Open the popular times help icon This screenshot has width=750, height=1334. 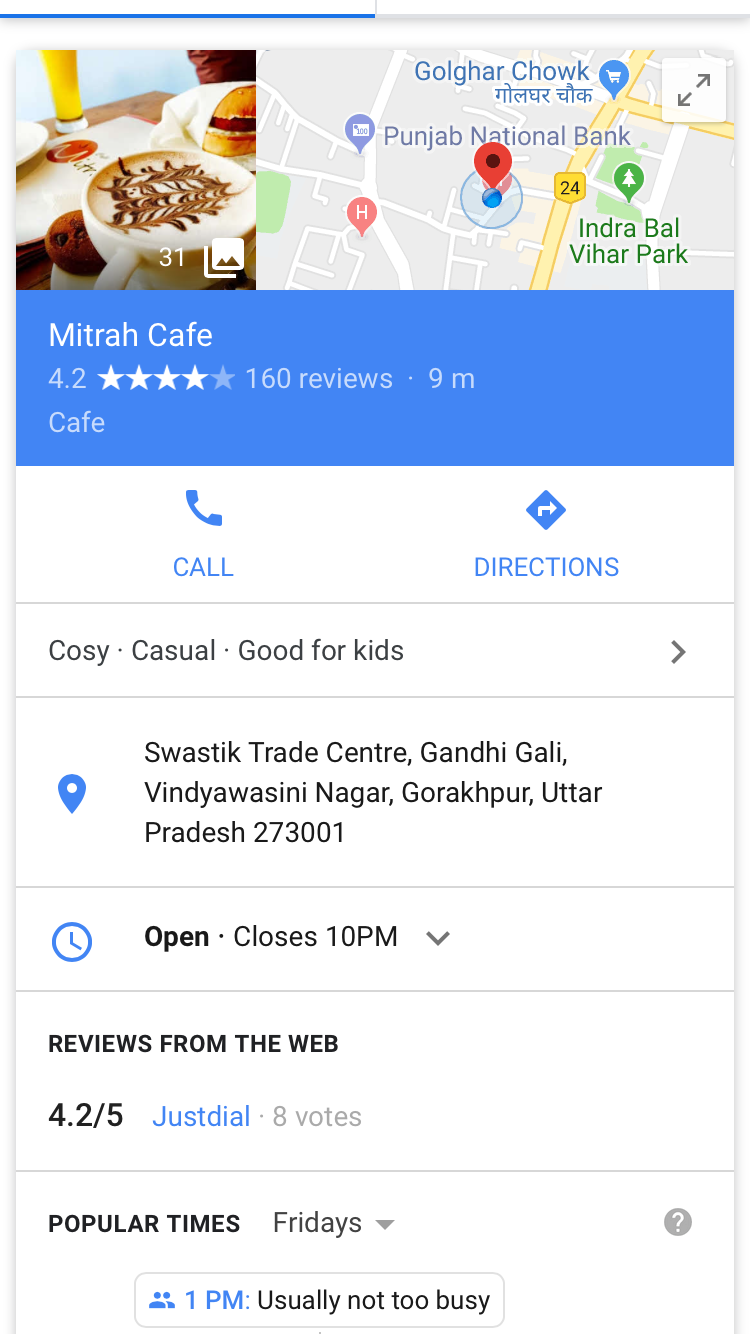[x=678, y=1222]
